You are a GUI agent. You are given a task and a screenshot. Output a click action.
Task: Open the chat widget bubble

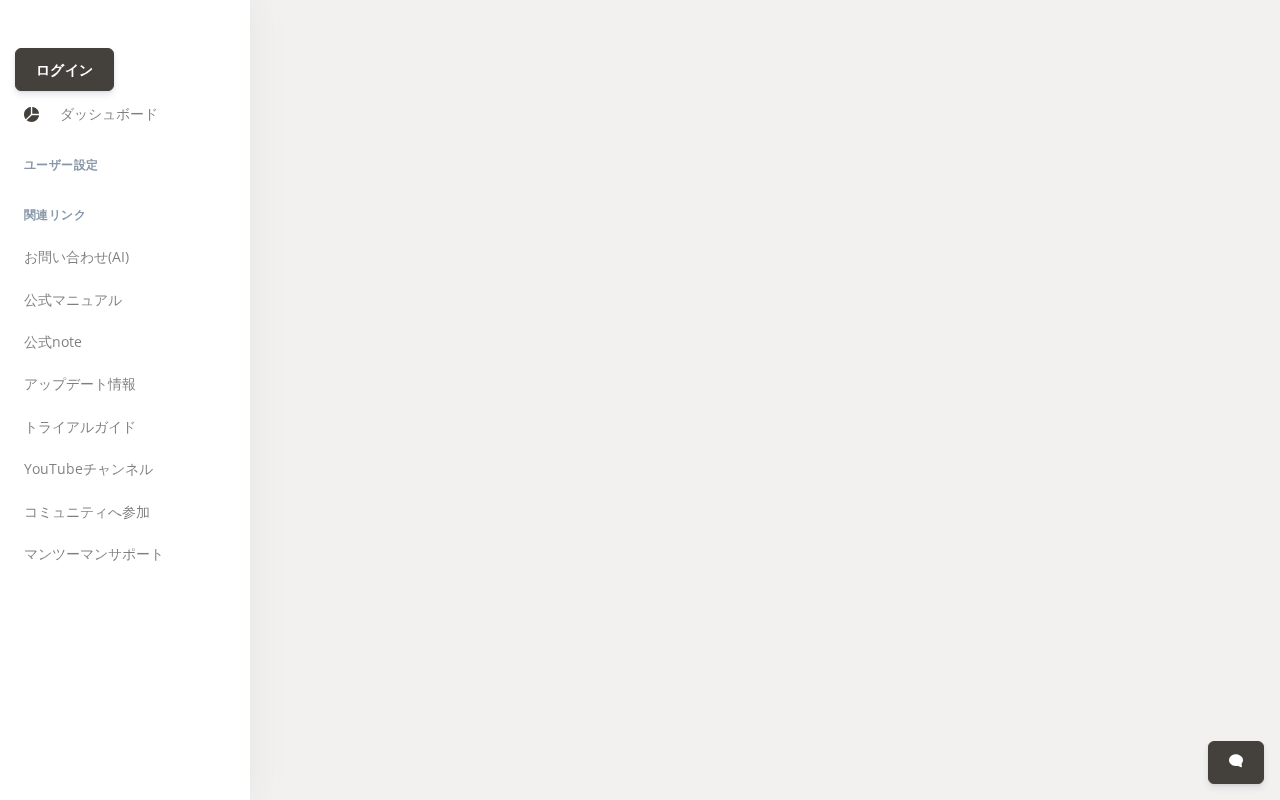(1236, 762)
